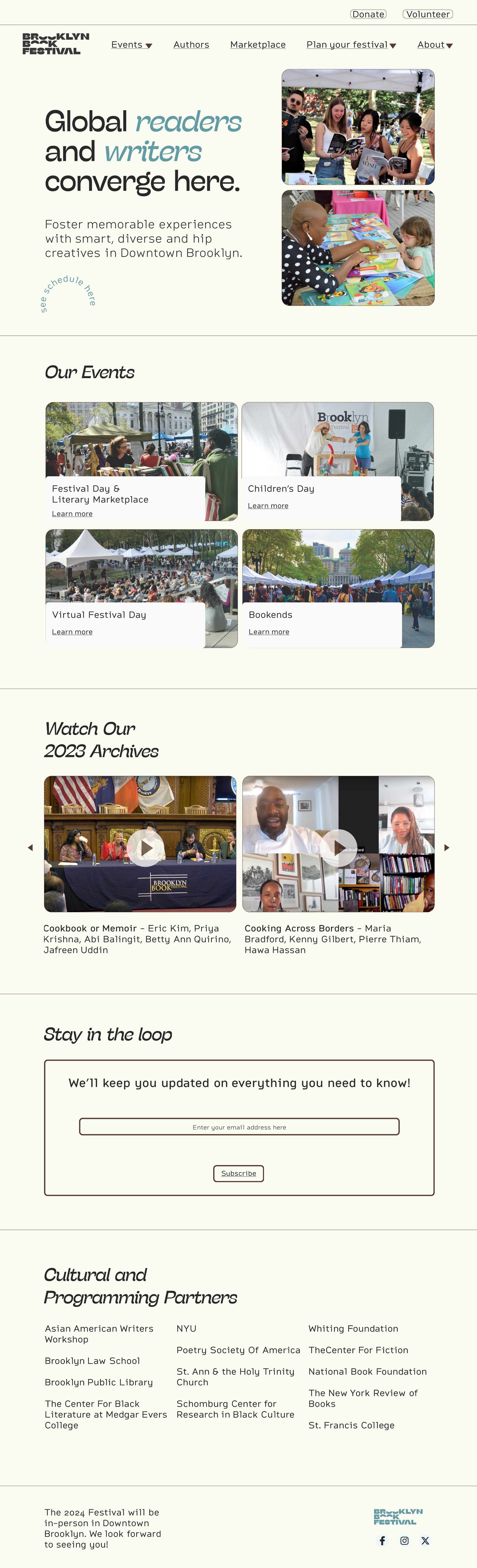477x1568 pixels.
Task: Open the Authors page
Action: pos(191,44)
